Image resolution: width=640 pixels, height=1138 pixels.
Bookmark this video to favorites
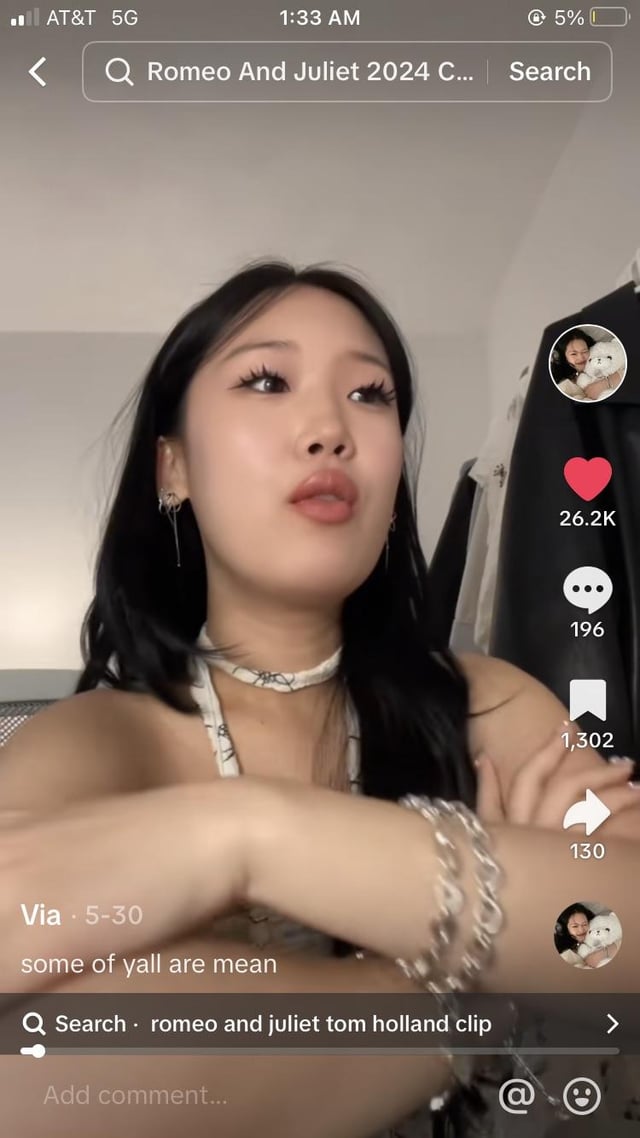588,701
